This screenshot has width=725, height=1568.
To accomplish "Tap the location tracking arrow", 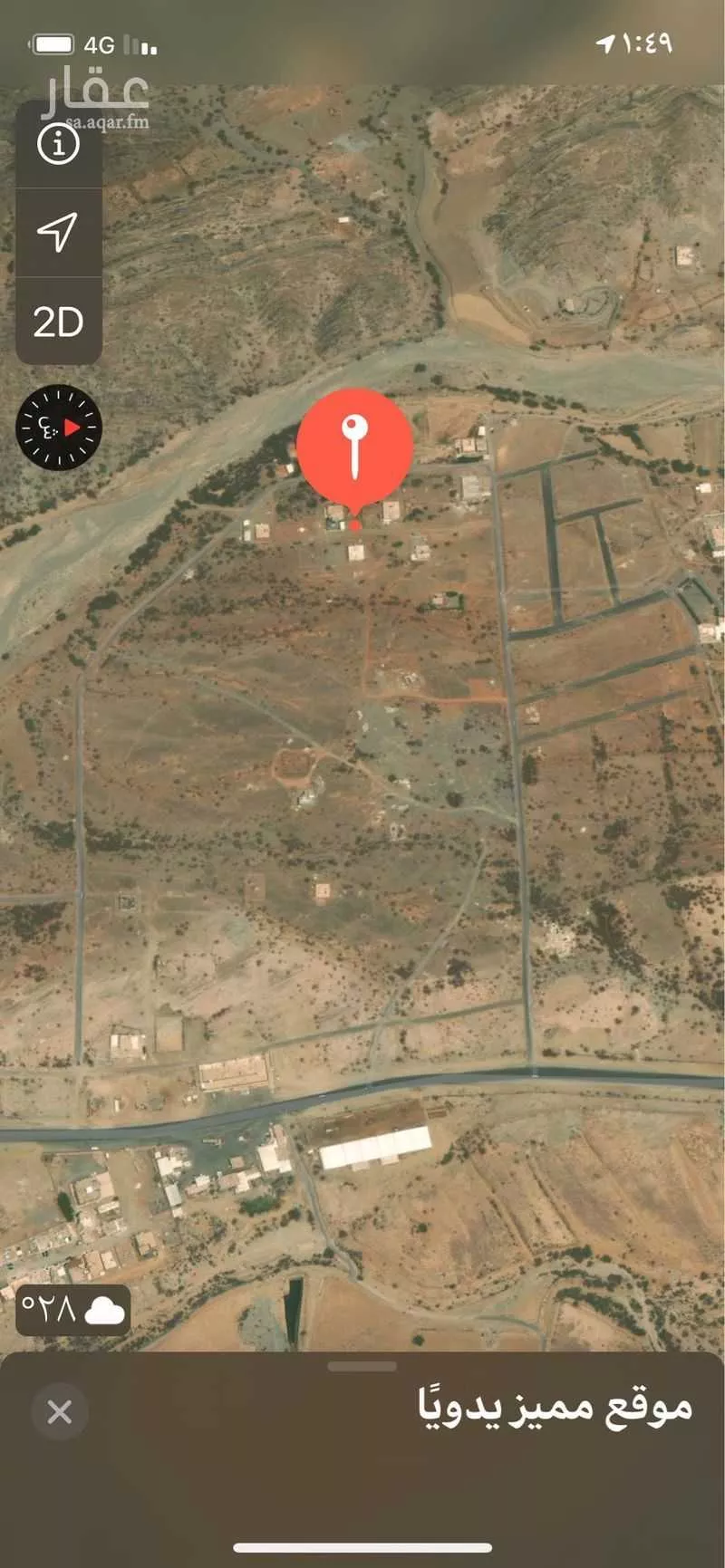I will coord(58,232).
